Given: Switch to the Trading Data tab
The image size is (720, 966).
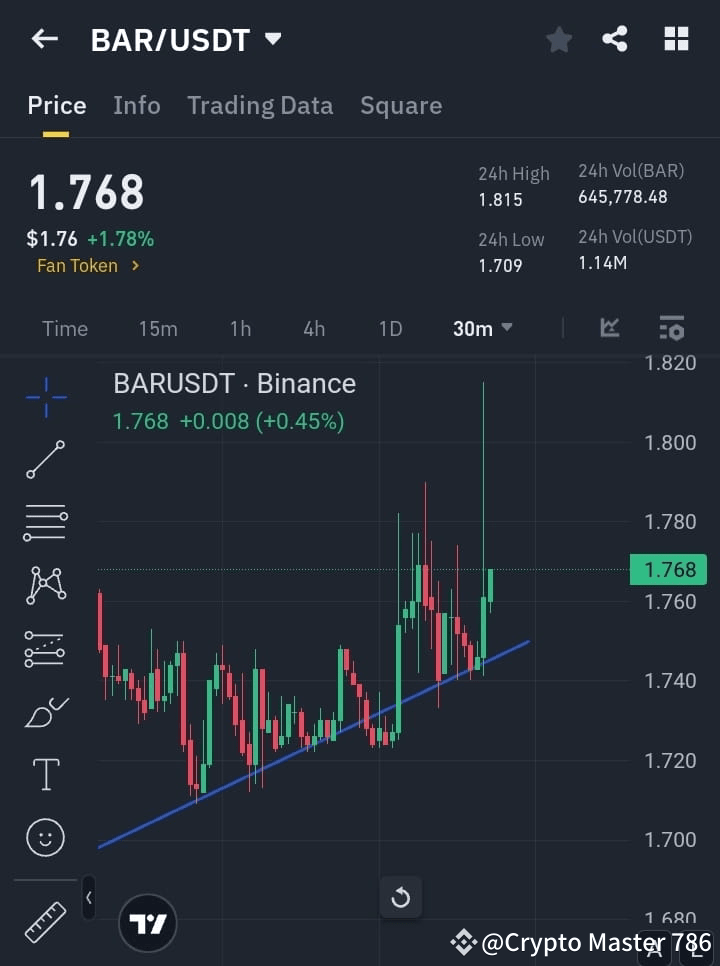Looking at the screenshot, I should [260, 105].
